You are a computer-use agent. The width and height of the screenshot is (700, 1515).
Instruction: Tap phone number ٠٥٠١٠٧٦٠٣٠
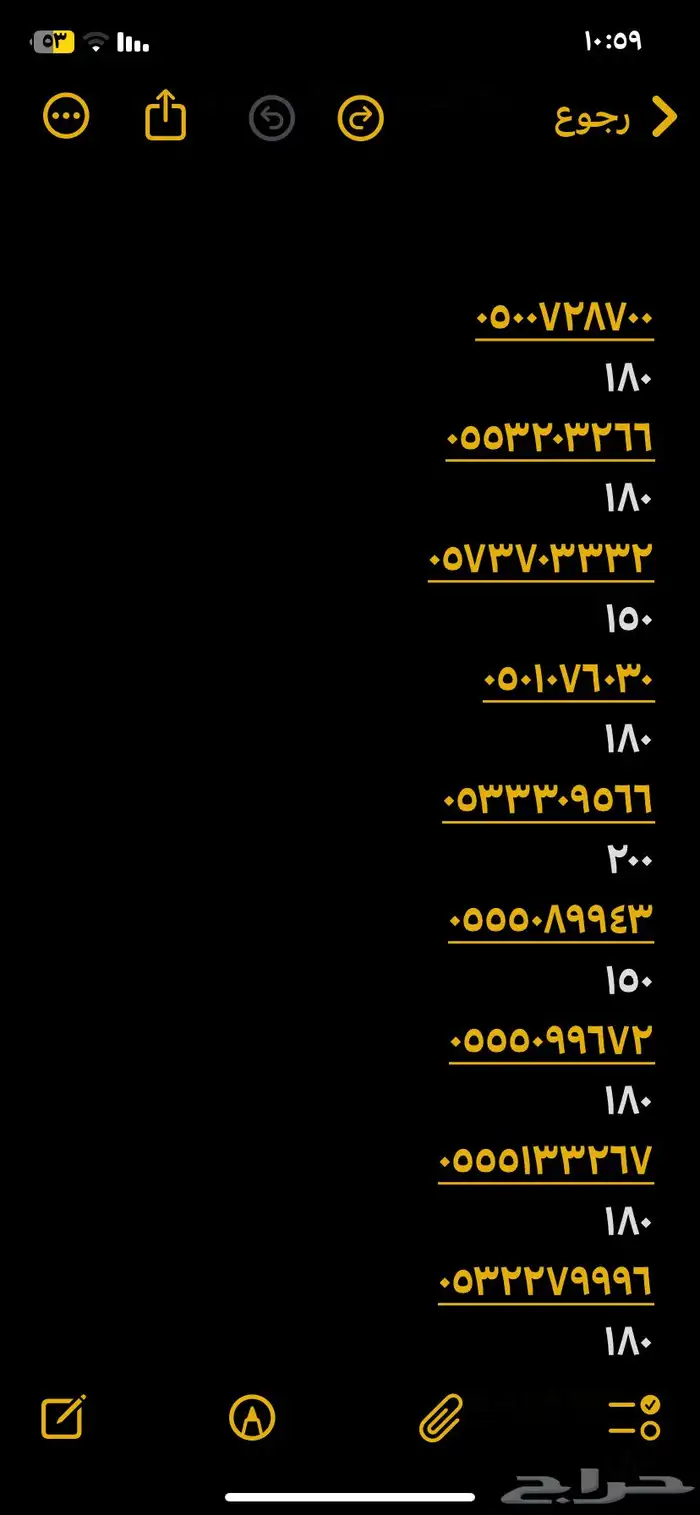tap(569, 680)
